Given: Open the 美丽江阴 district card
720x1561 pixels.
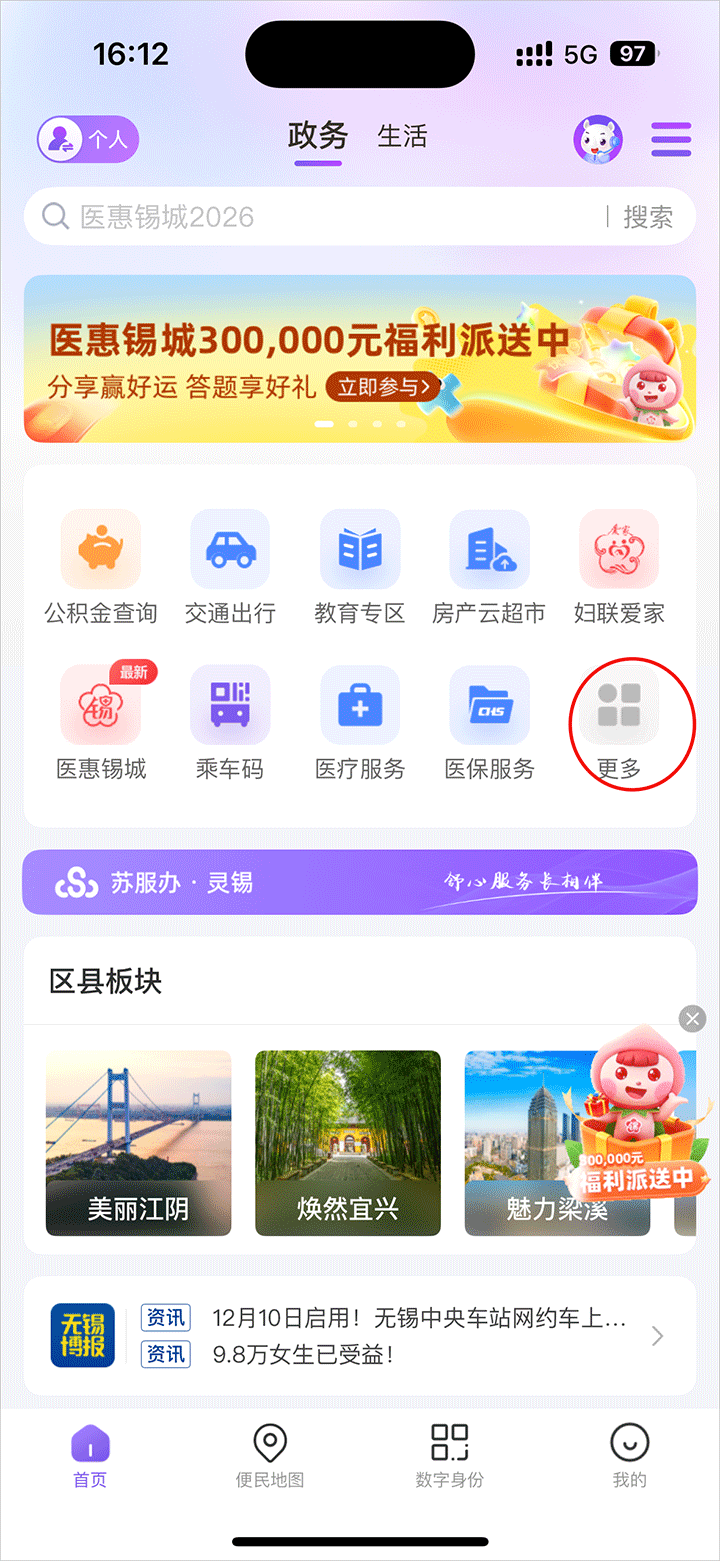Looking at the screenshot, I should pos(138,1142).
